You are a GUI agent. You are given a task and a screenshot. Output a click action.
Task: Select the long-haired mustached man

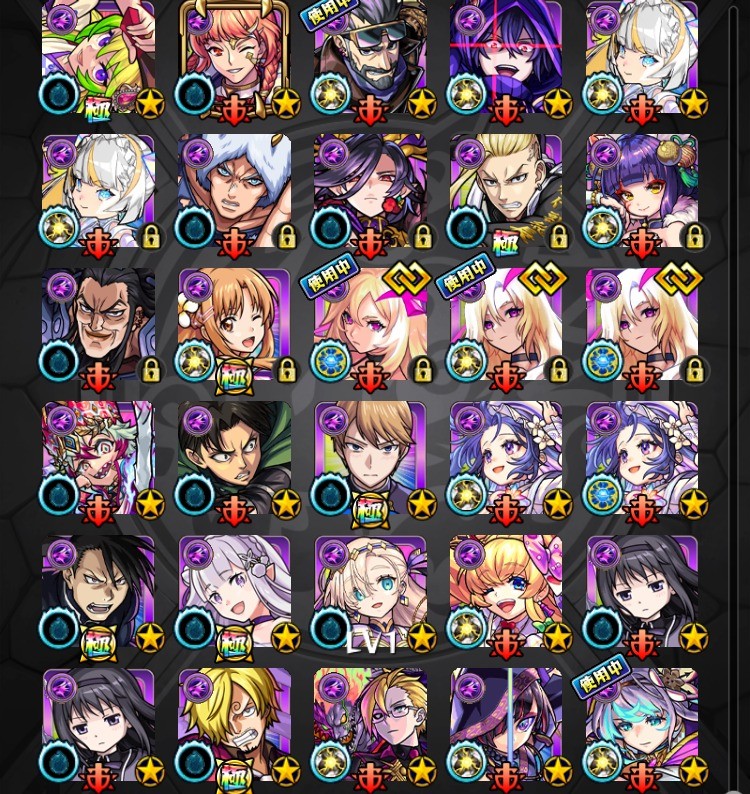tap(98, 325)
